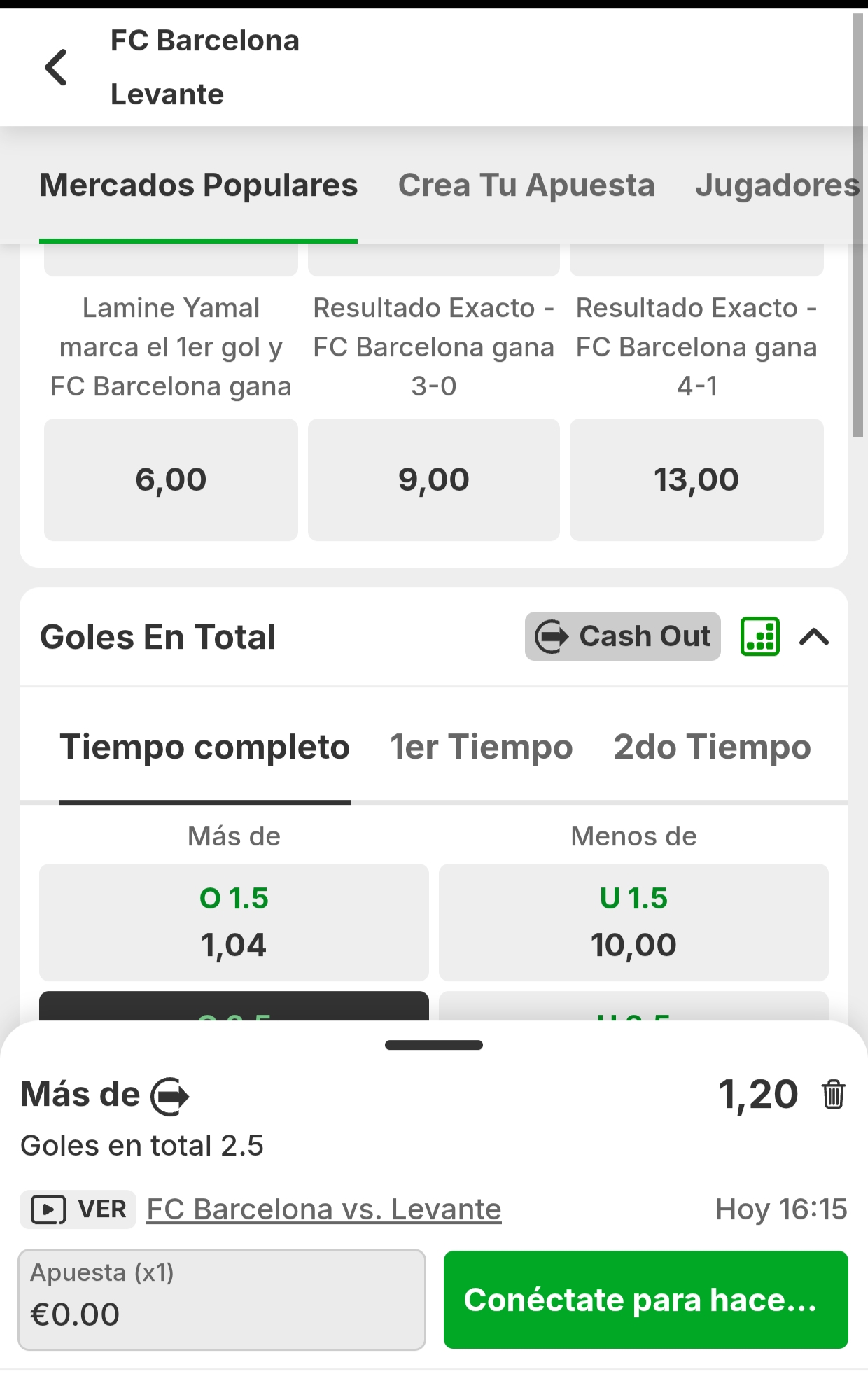Tap the VER live stream button
Image resolution: width=868 pixels, height=1376 pixels.
tap(78, 1209)
